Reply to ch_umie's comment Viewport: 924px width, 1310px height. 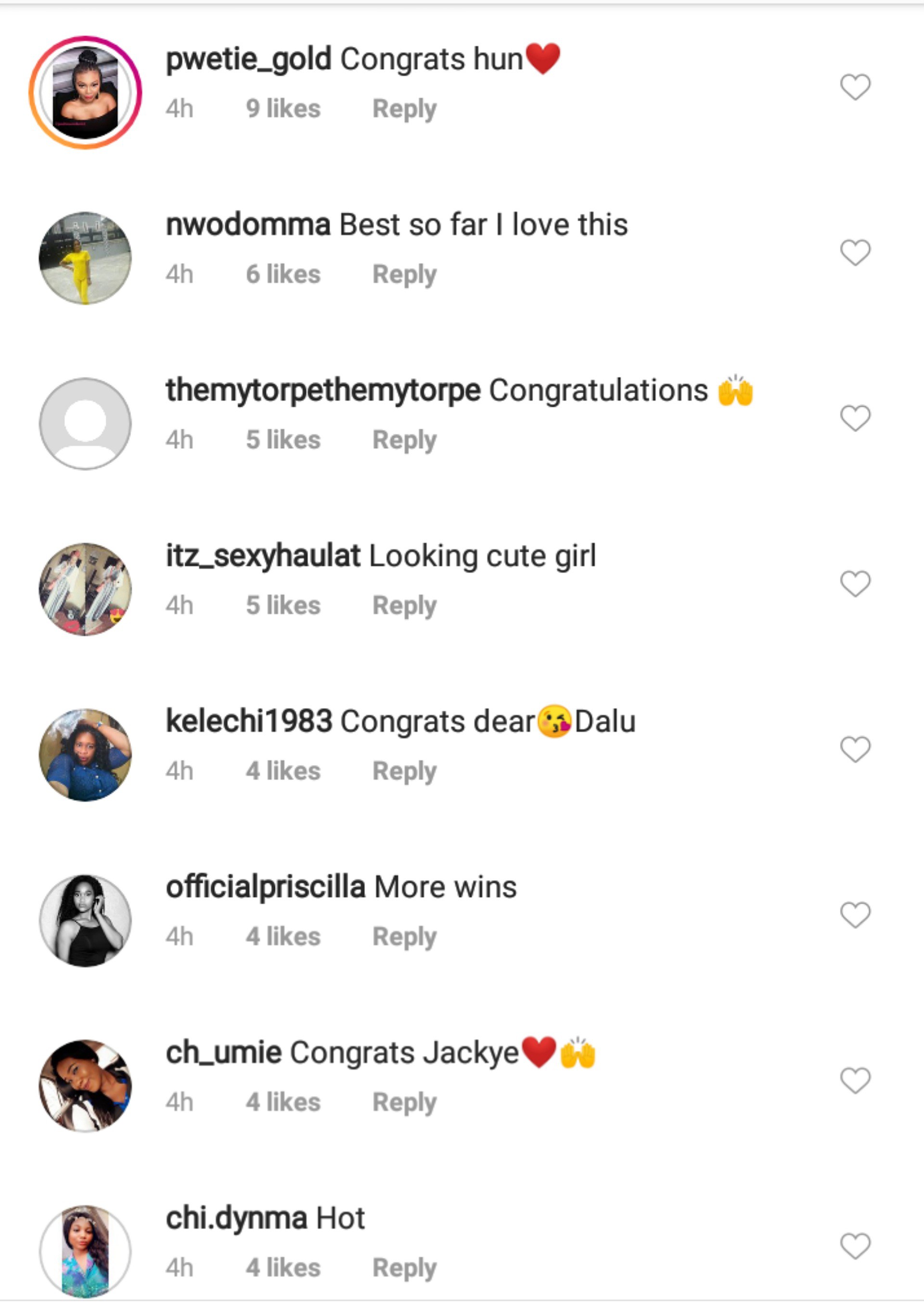coord(404,1102)
